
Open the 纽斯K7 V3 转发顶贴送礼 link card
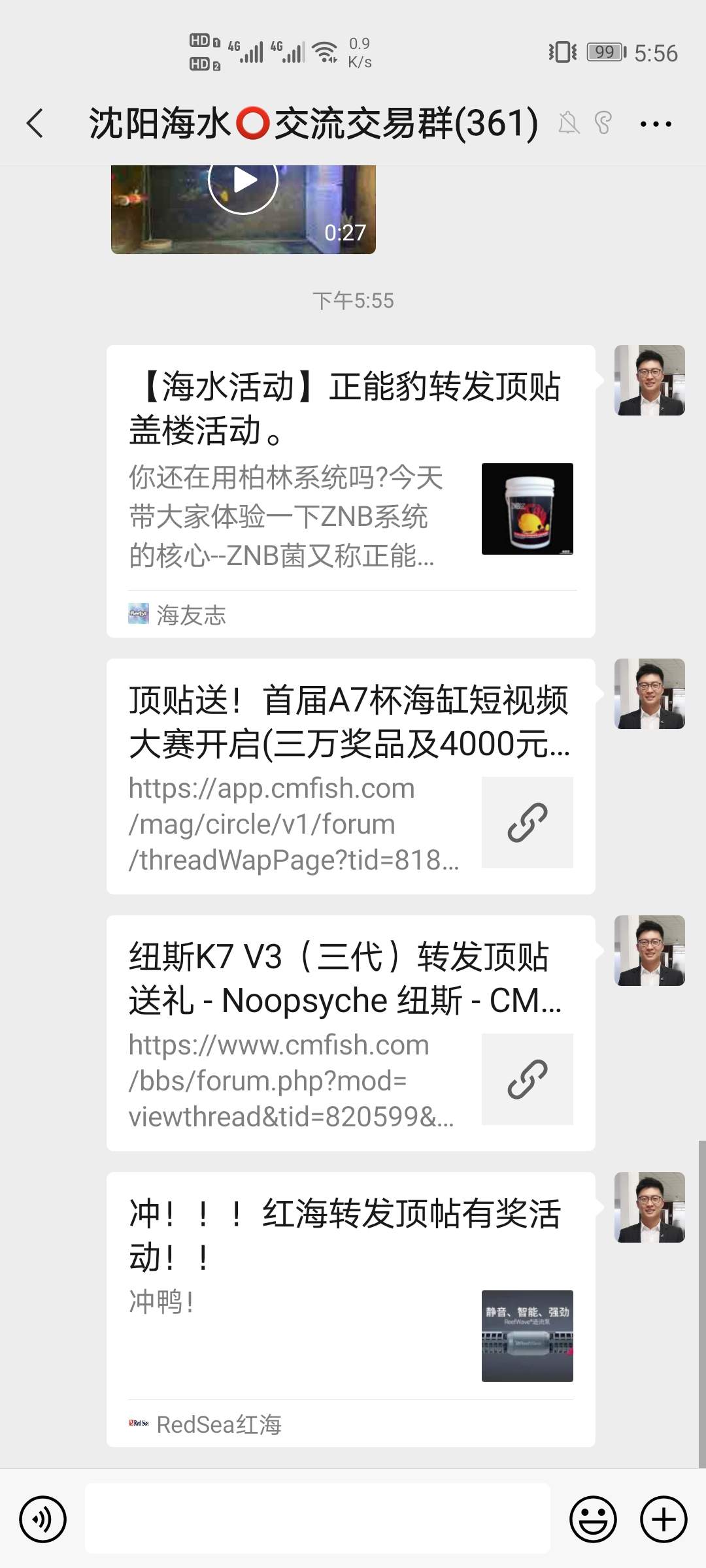(x=350, y=1033)
